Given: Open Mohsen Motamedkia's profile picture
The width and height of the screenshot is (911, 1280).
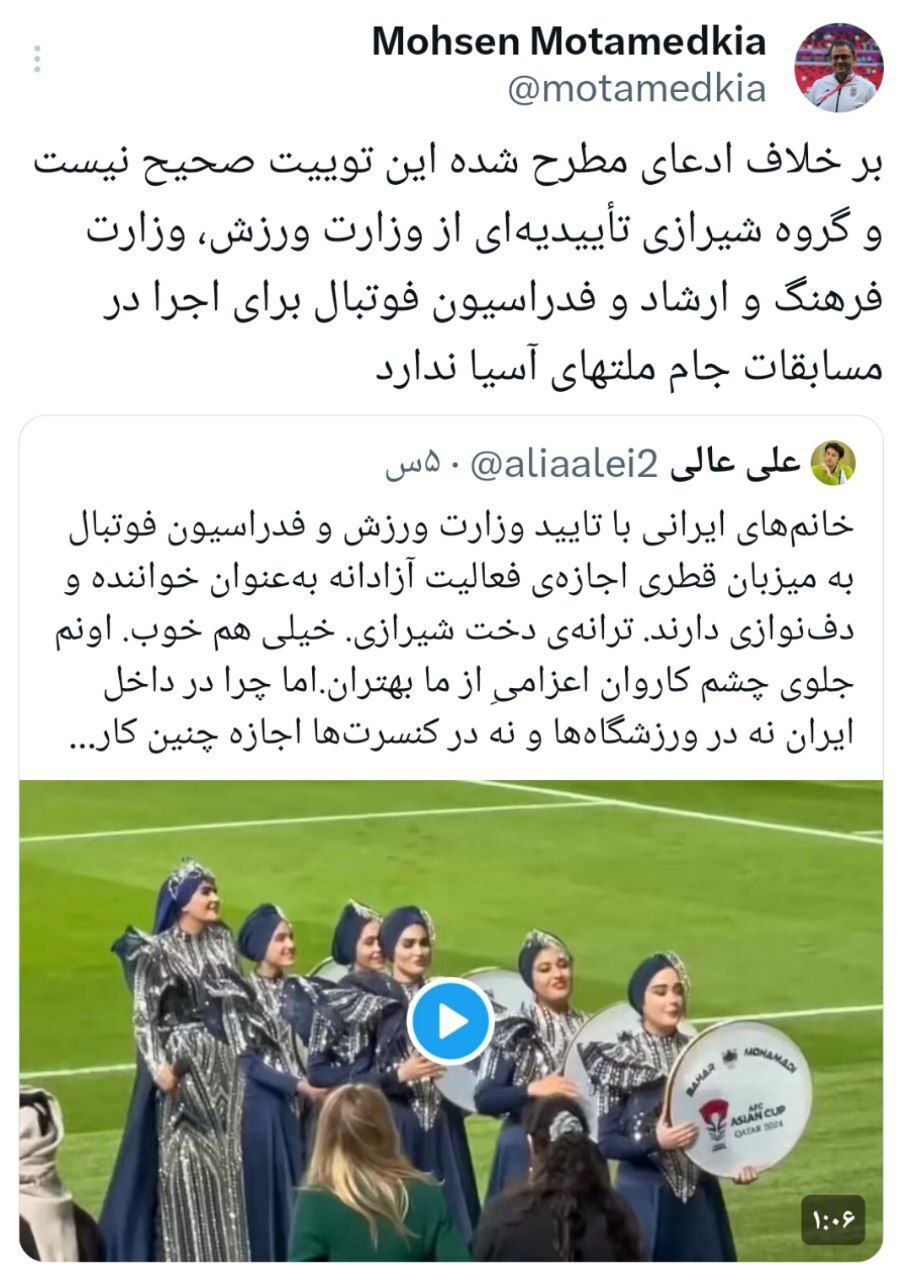Looking at the screenshot, I should point(838,67).
